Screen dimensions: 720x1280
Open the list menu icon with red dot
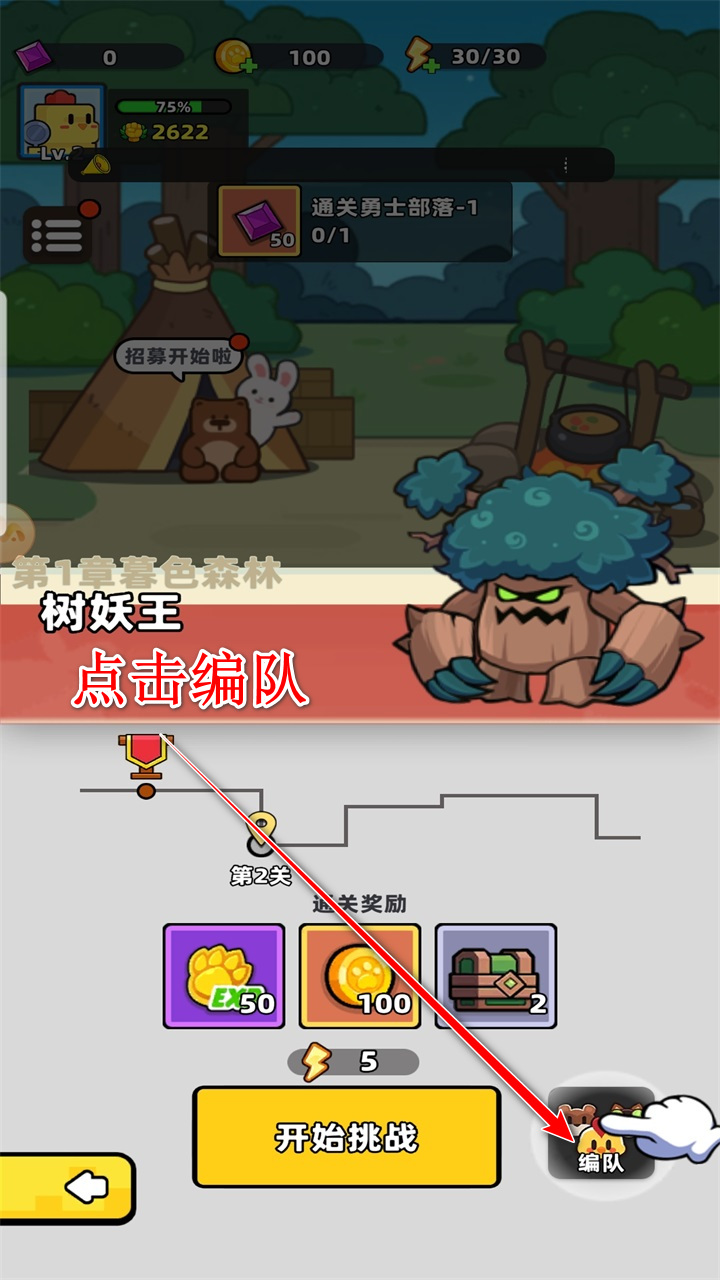[58, 235]
